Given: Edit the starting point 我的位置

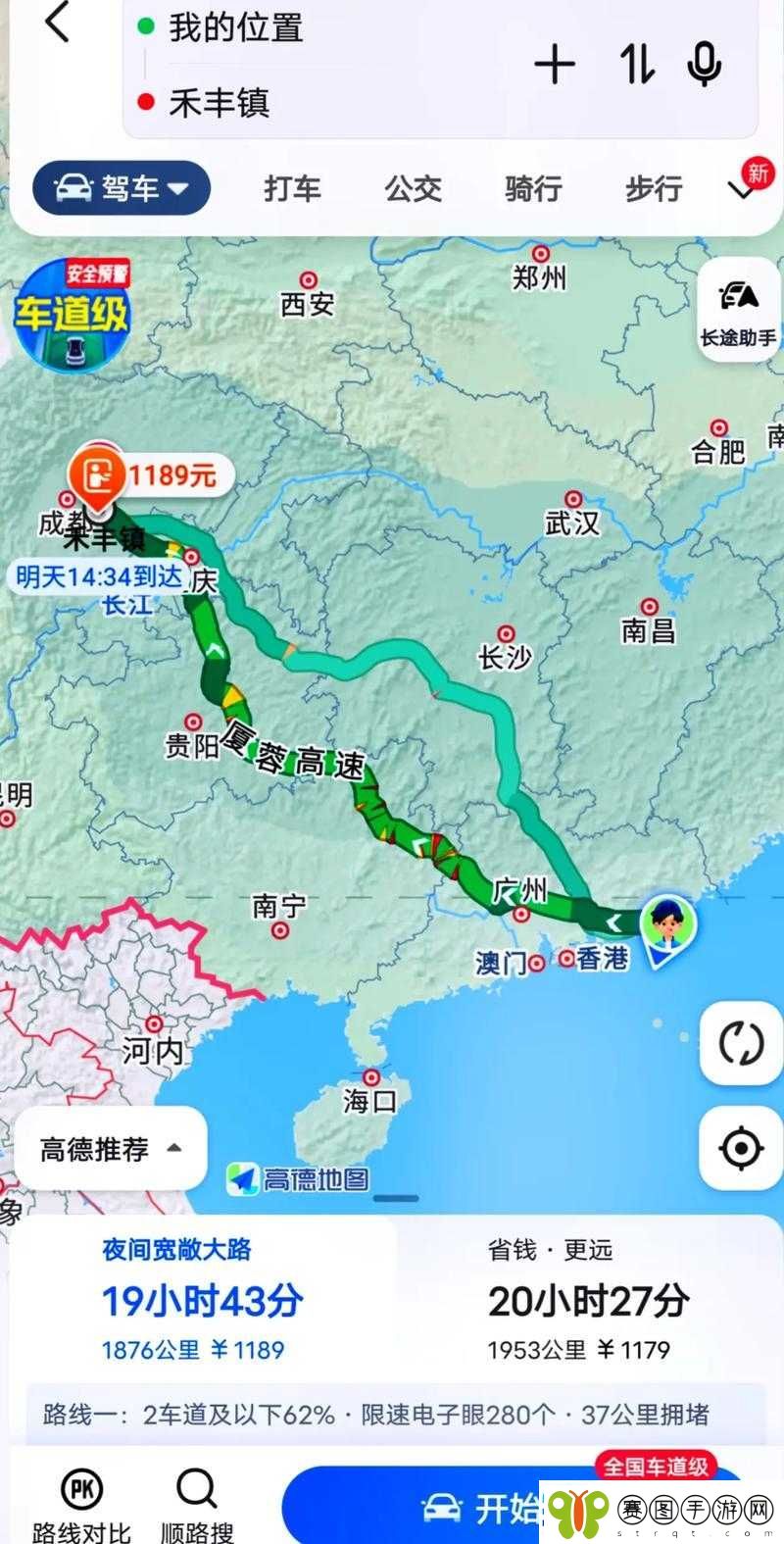Looking at the screenshot, I should click(x=236, y=26).
